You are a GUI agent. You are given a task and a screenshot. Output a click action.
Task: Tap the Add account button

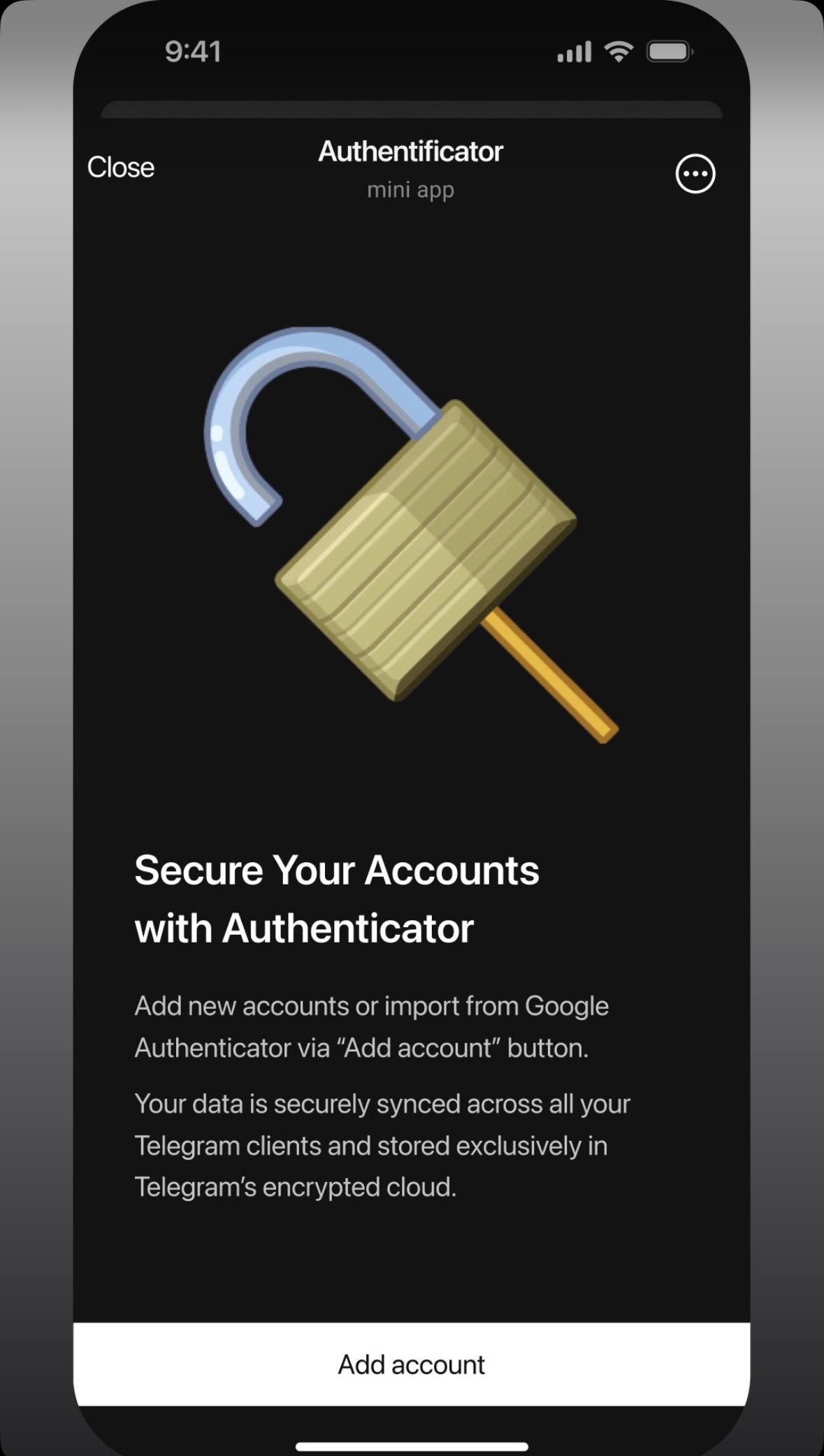412,1364
